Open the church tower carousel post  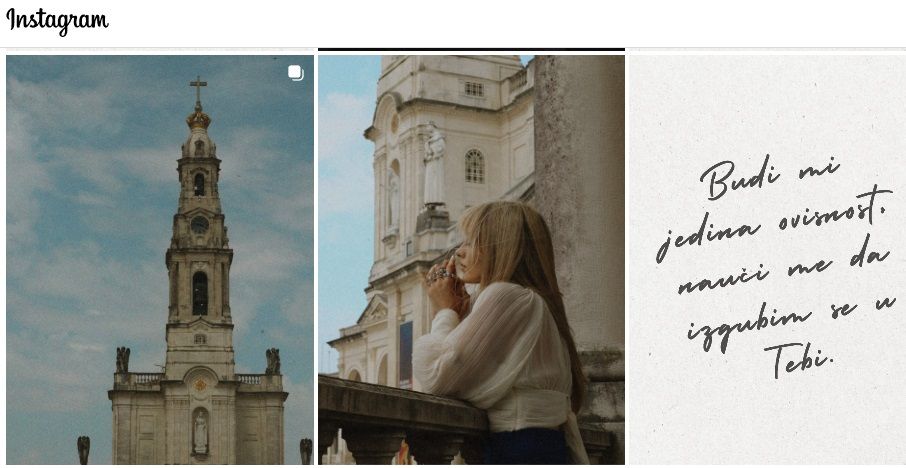[x=159, y=260]
